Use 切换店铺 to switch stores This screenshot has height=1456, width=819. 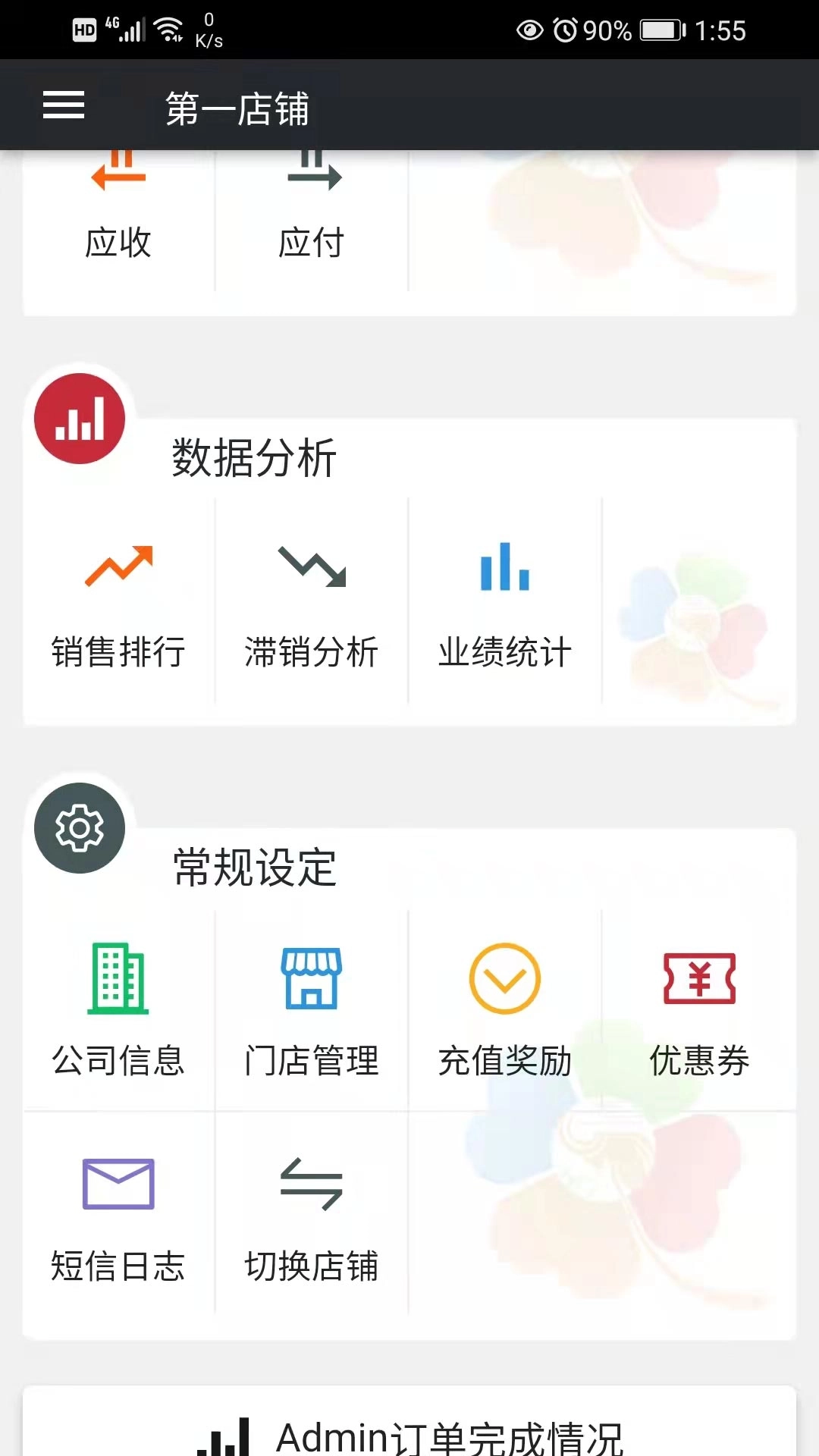point(311,1213)
